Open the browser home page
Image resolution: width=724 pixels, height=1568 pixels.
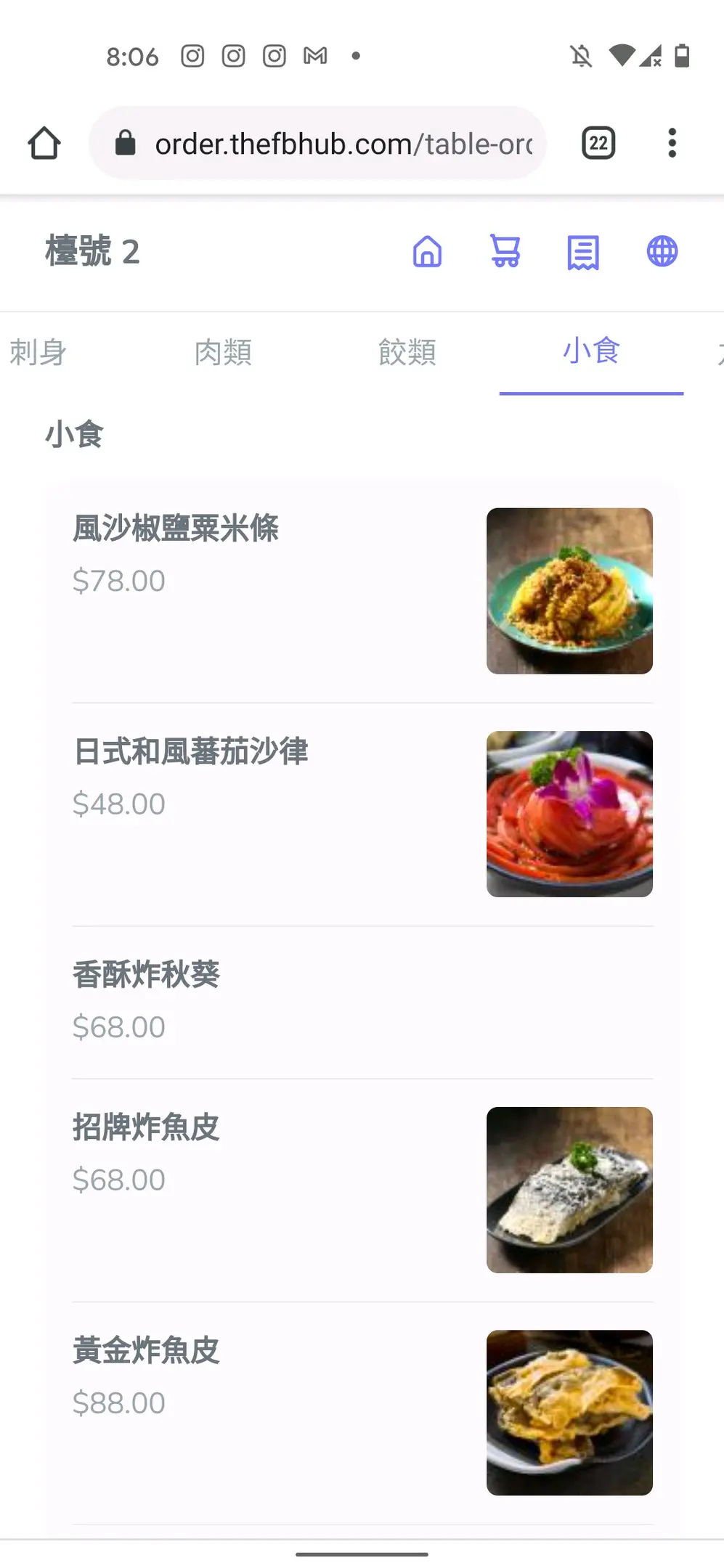tap(44, 143)
